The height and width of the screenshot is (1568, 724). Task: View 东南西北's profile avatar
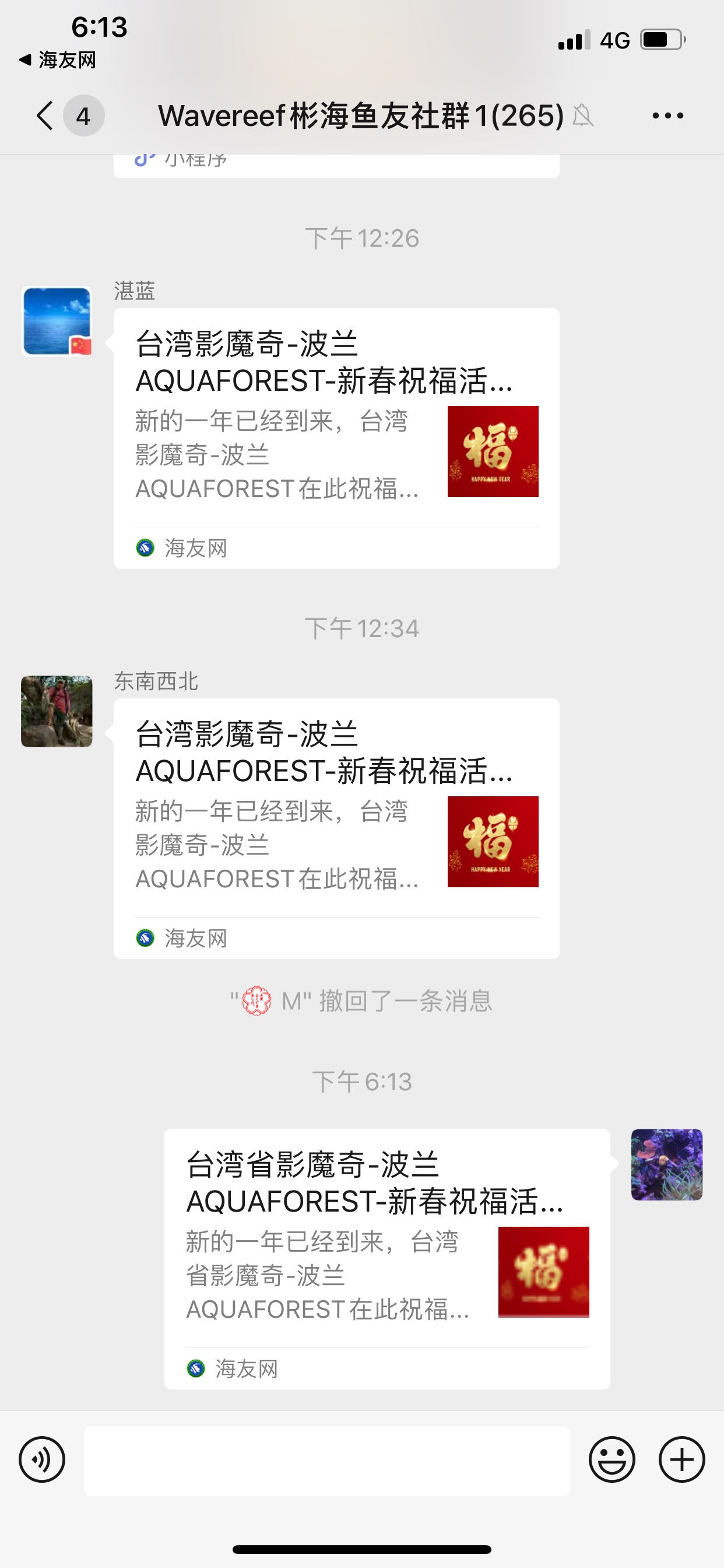57,711
